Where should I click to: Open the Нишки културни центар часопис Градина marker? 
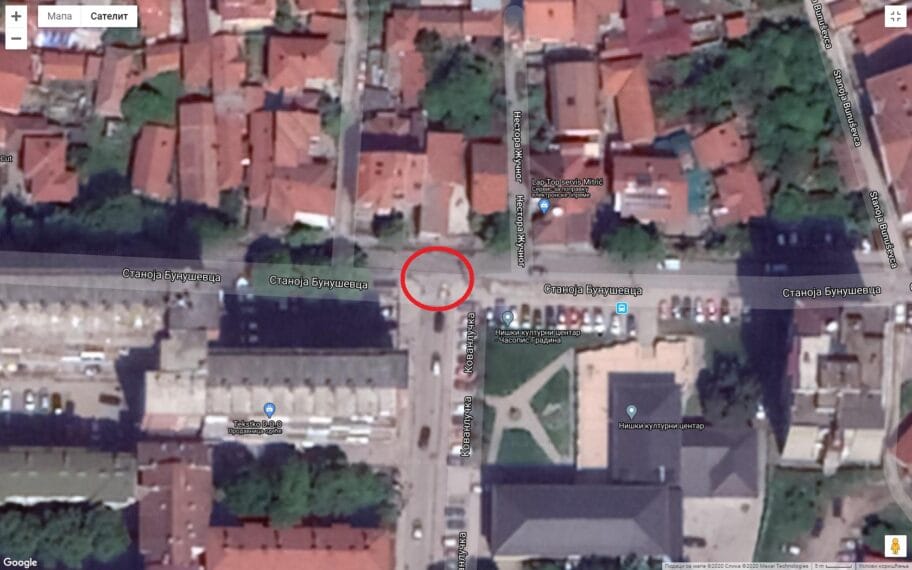click(x=507, y=318)
